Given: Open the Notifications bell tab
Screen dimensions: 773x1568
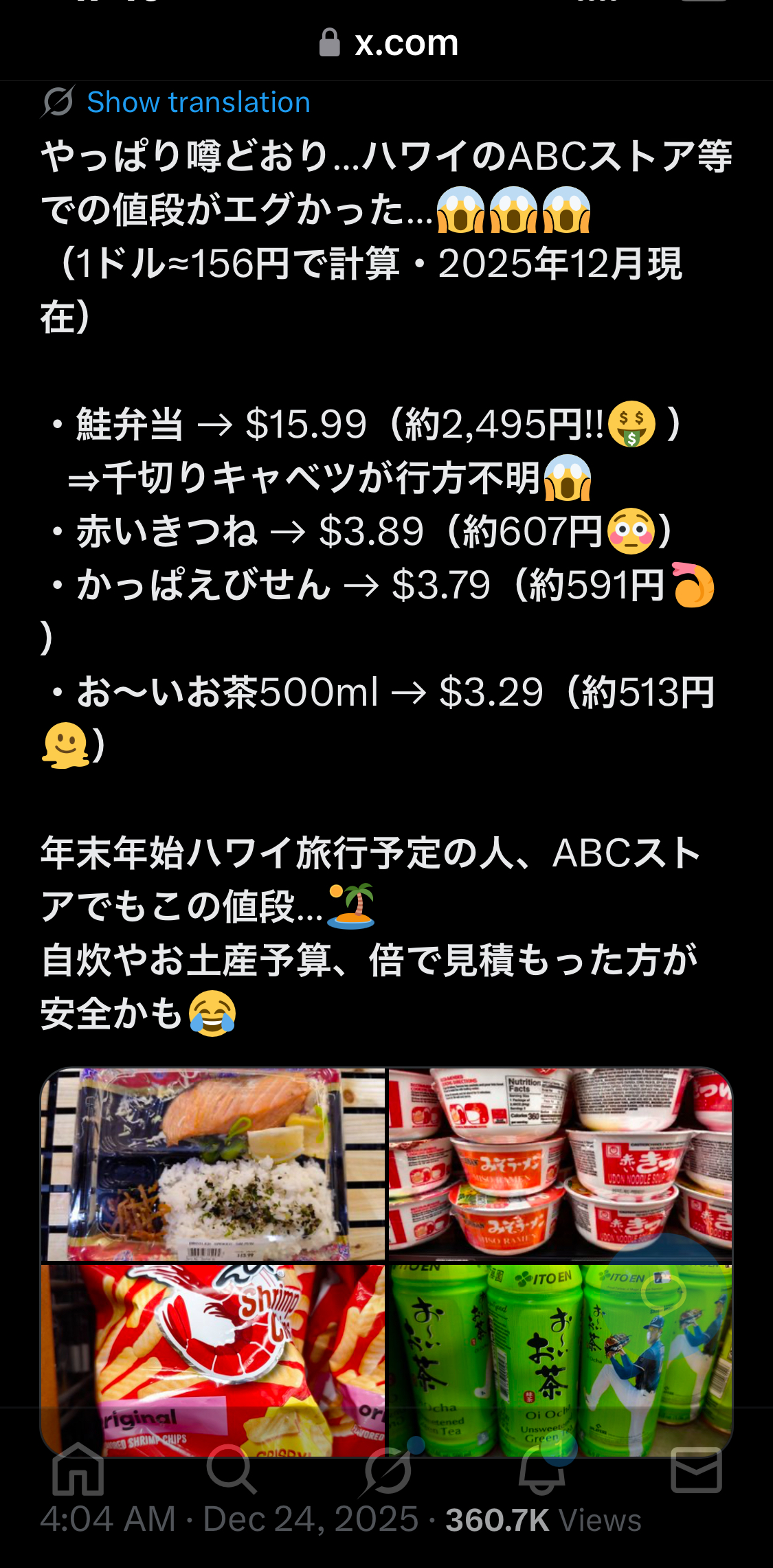Looking at the screenshot, I should 542,1469.
